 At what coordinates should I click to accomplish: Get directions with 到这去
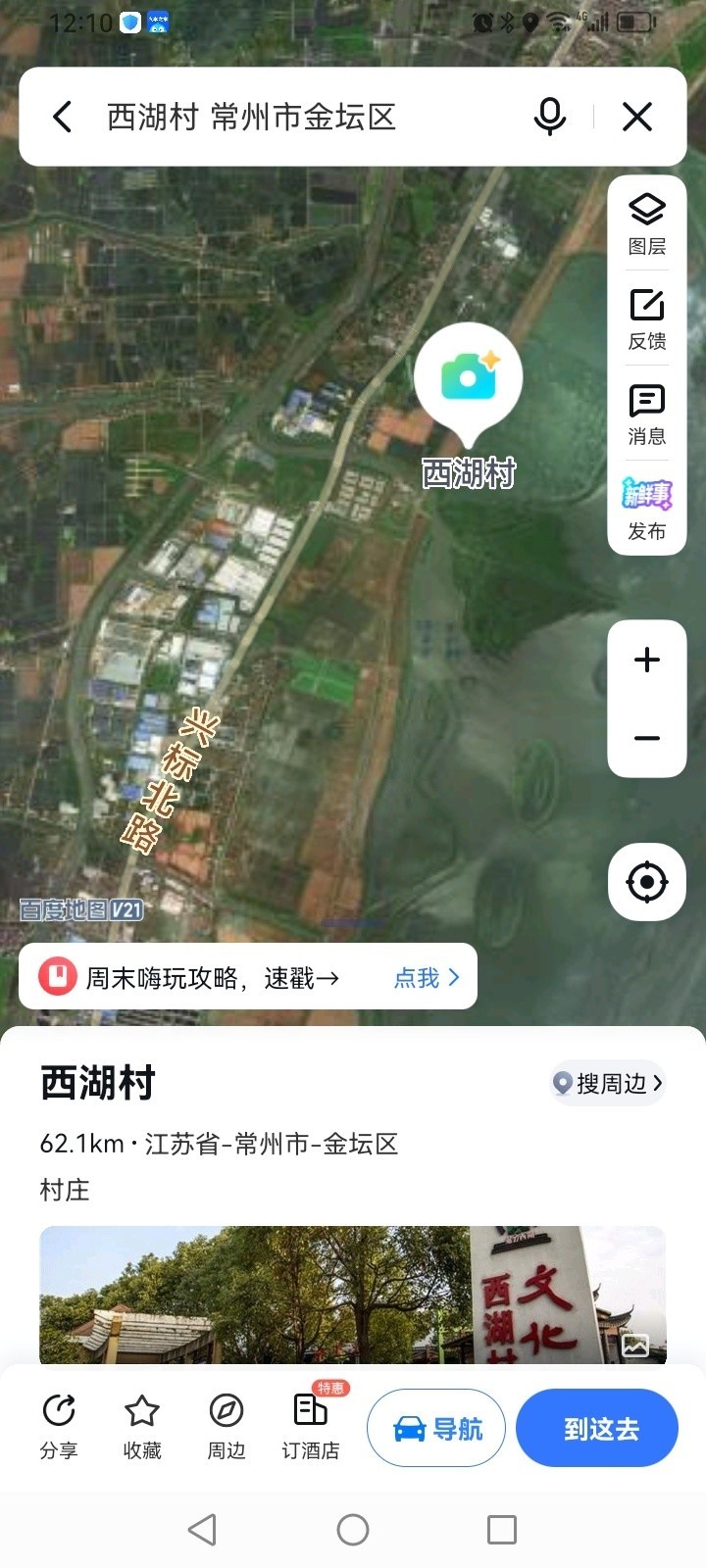[597, 1429]
